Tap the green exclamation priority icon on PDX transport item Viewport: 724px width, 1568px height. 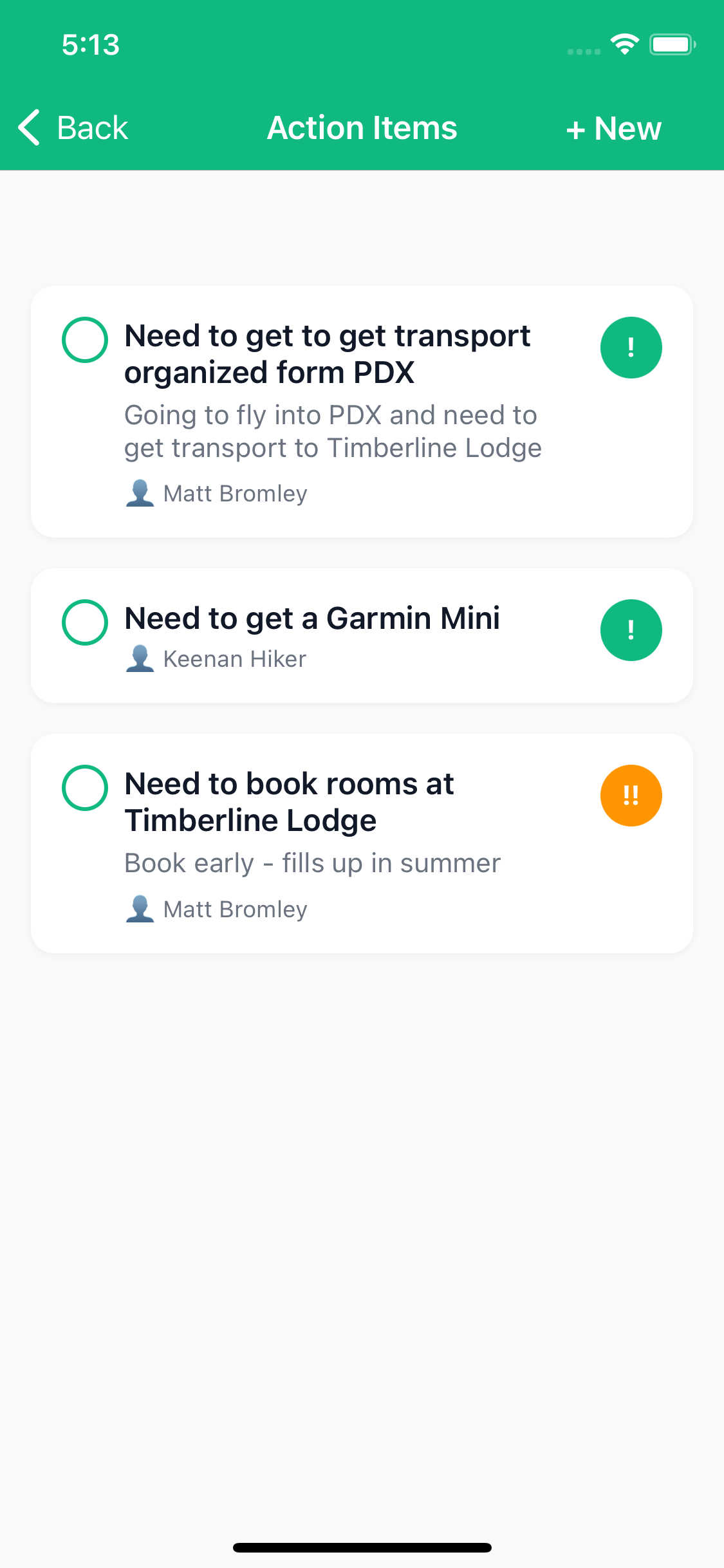[631, 348]
